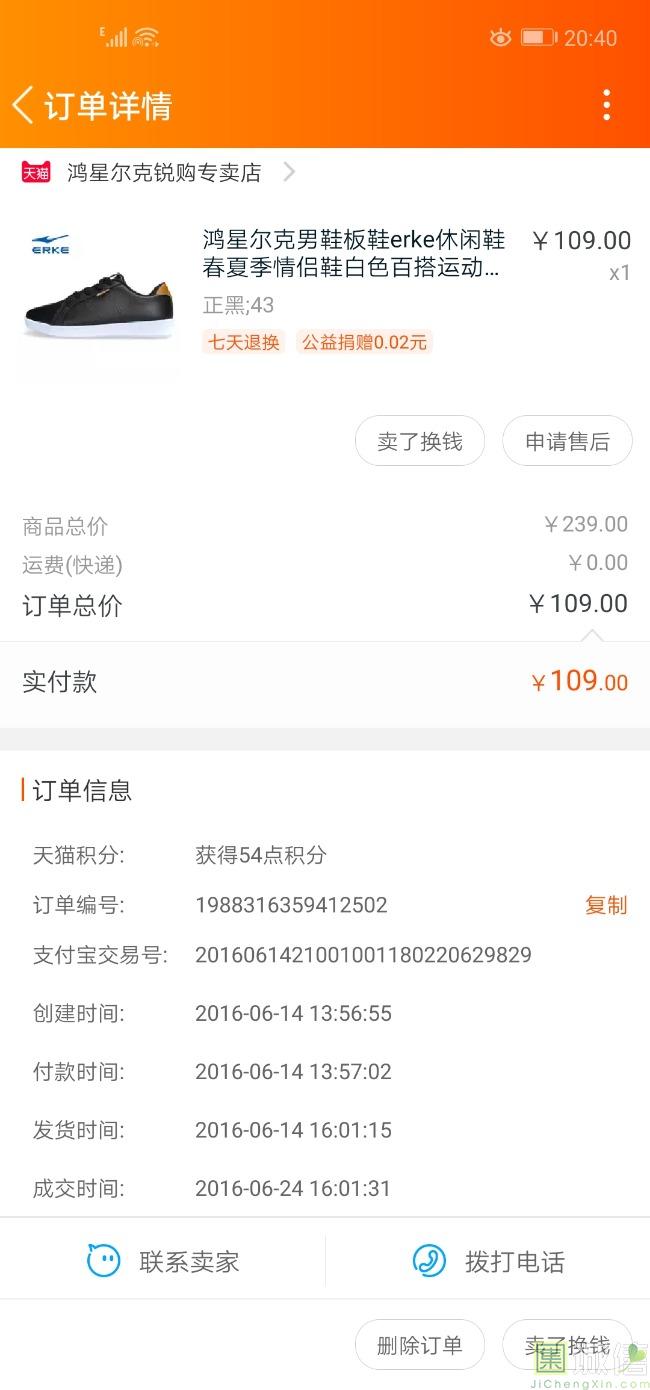Open the 鸿星尔克锐购专卖店 store page

tap(164, 173)
